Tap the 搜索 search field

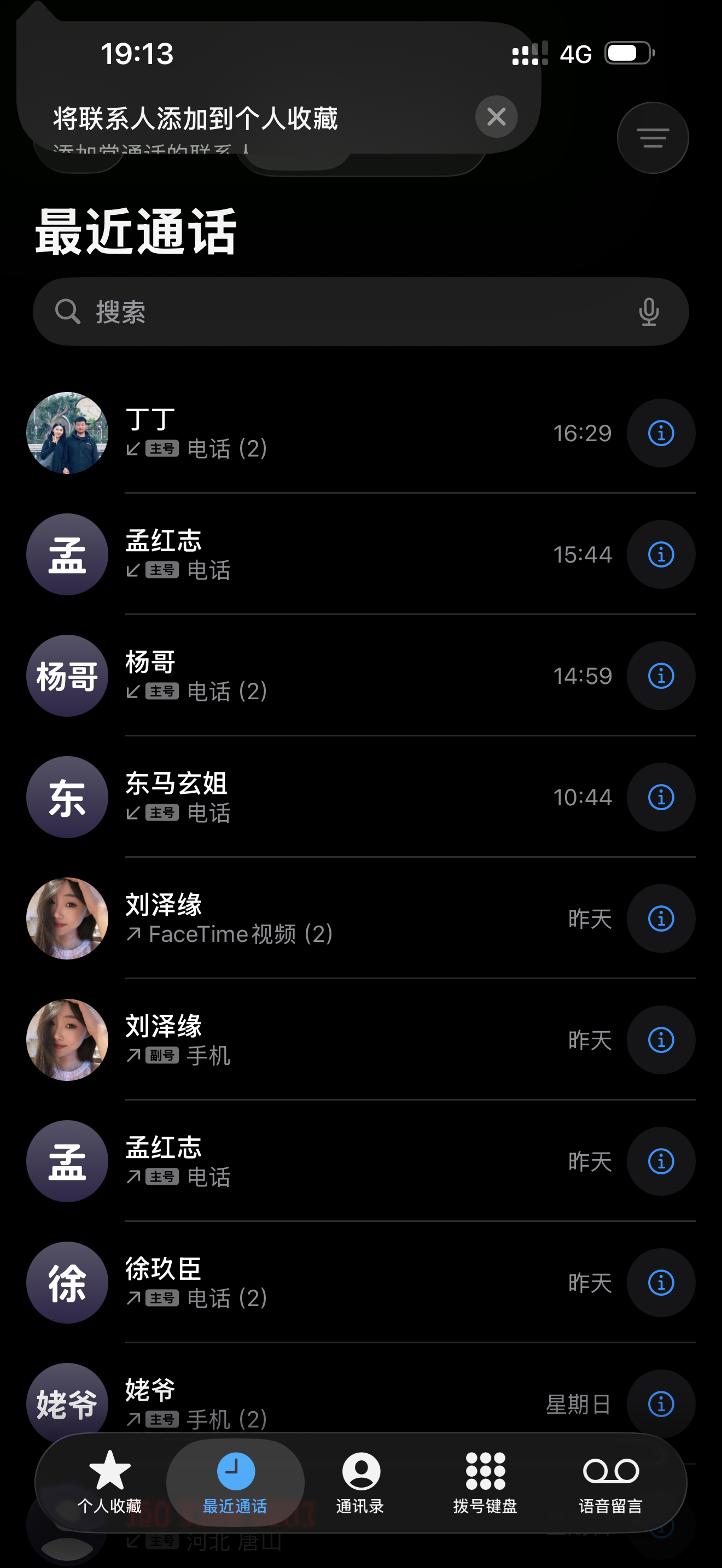point(341,312)
